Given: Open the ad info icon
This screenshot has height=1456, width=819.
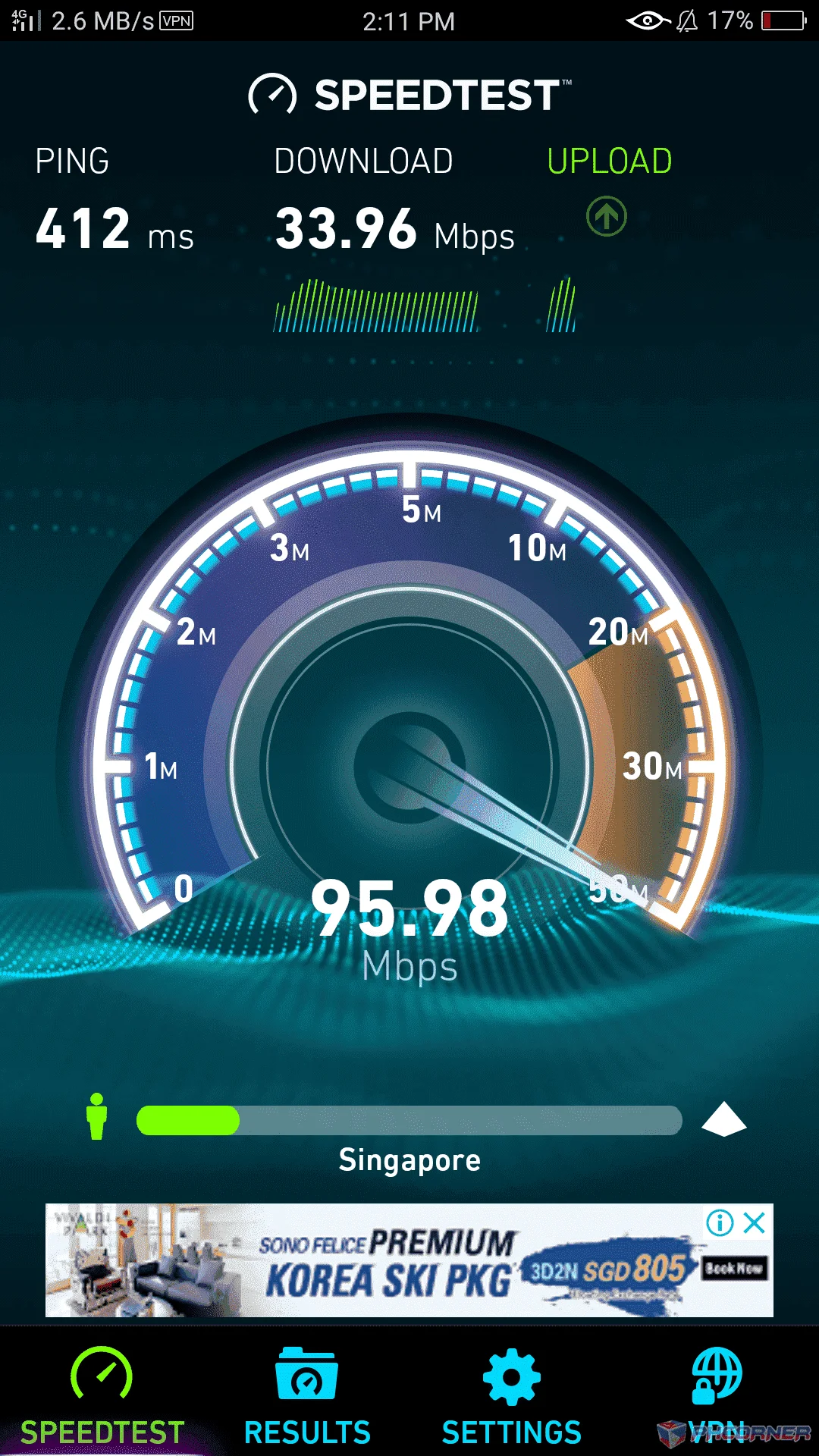Looking at the screenshot, I should (x=720, y=1222).
